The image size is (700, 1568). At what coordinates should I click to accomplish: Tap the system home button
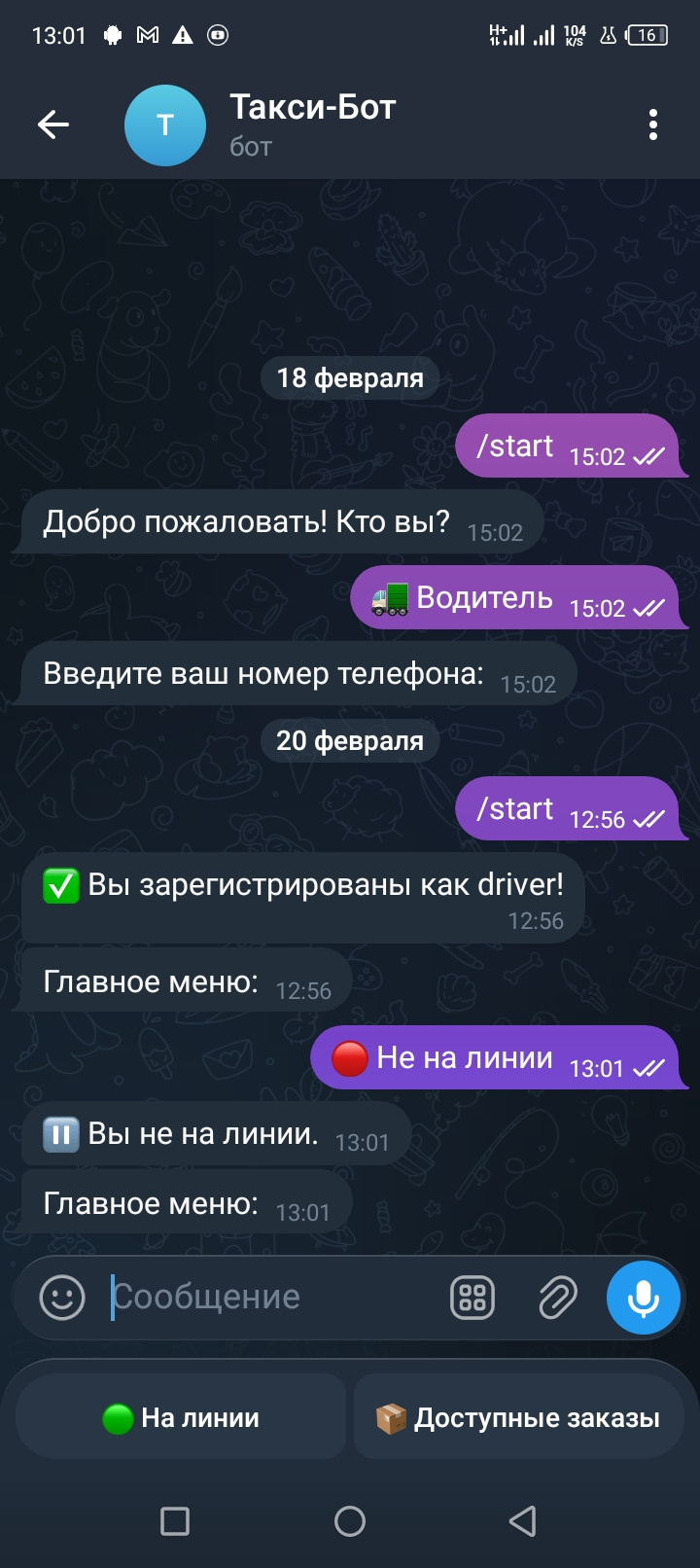[350, 1521]
